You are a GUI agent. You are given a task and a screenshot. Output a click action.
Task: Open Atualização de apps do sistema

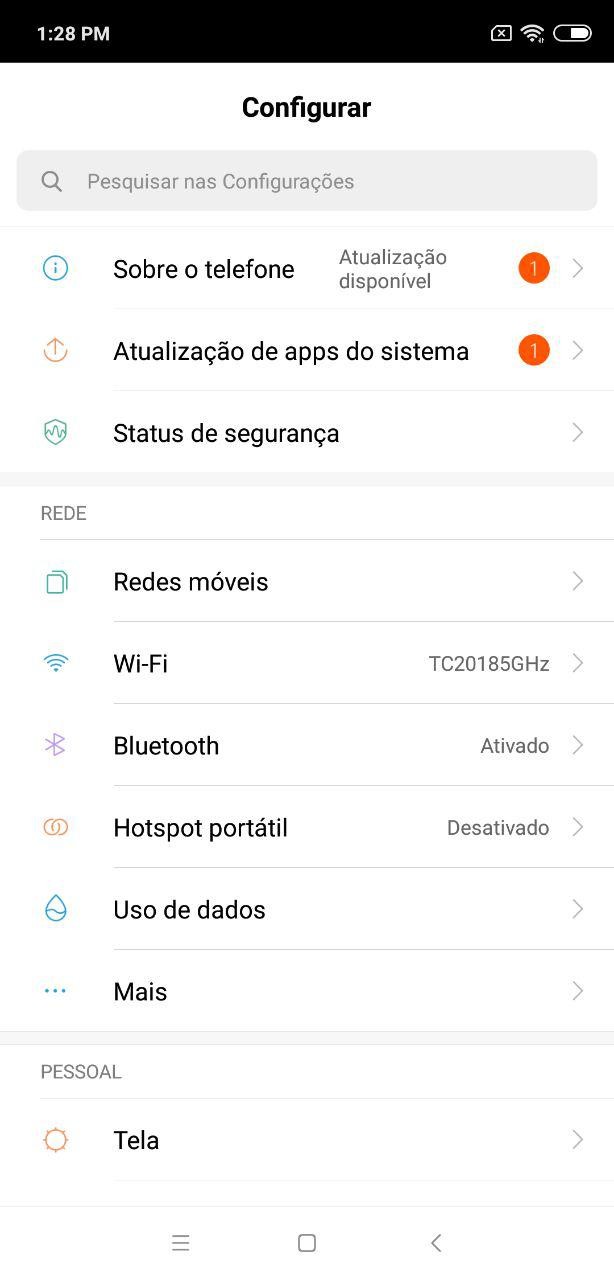pyautogui.click(x=307, y=350)
